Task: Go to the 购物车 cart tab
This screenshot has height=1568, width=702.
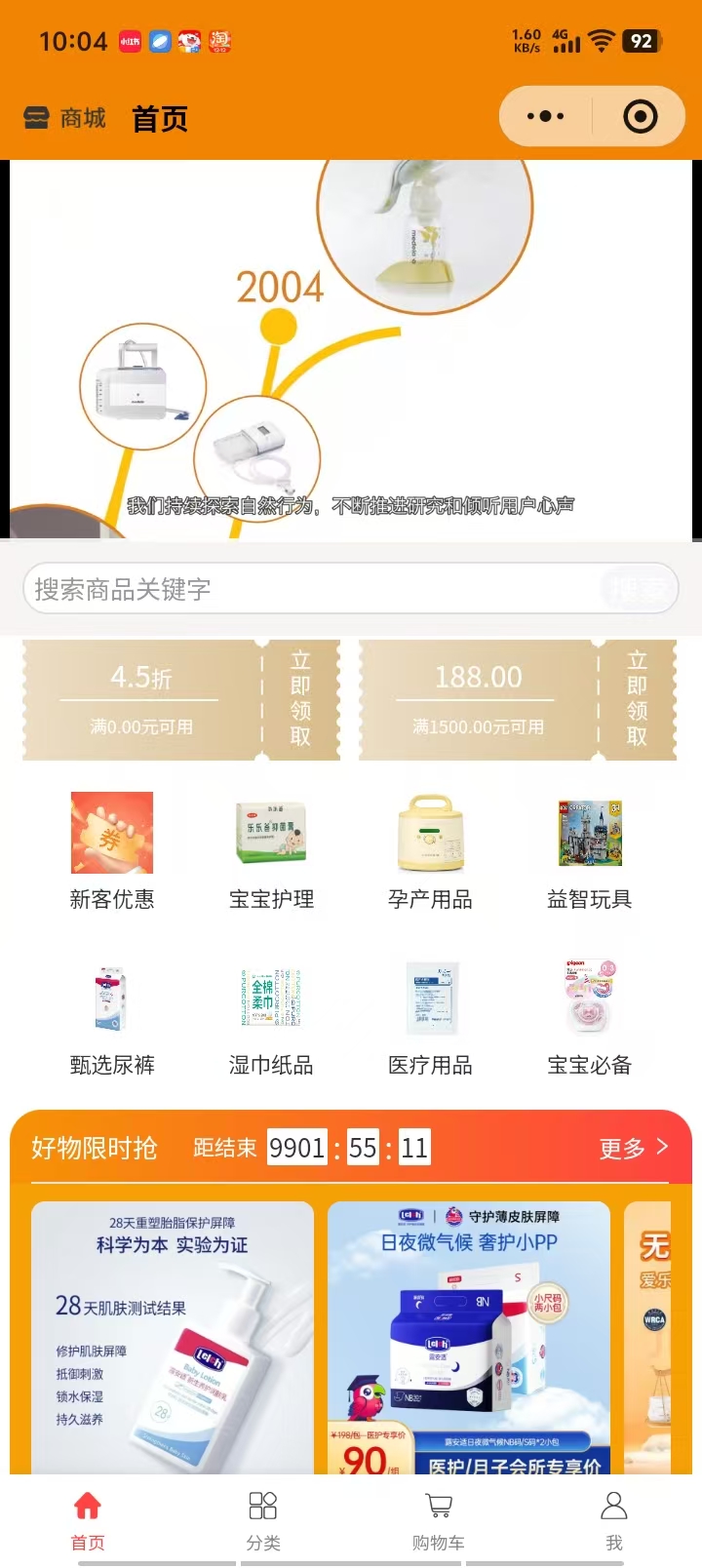Action: coord(439,1519)
